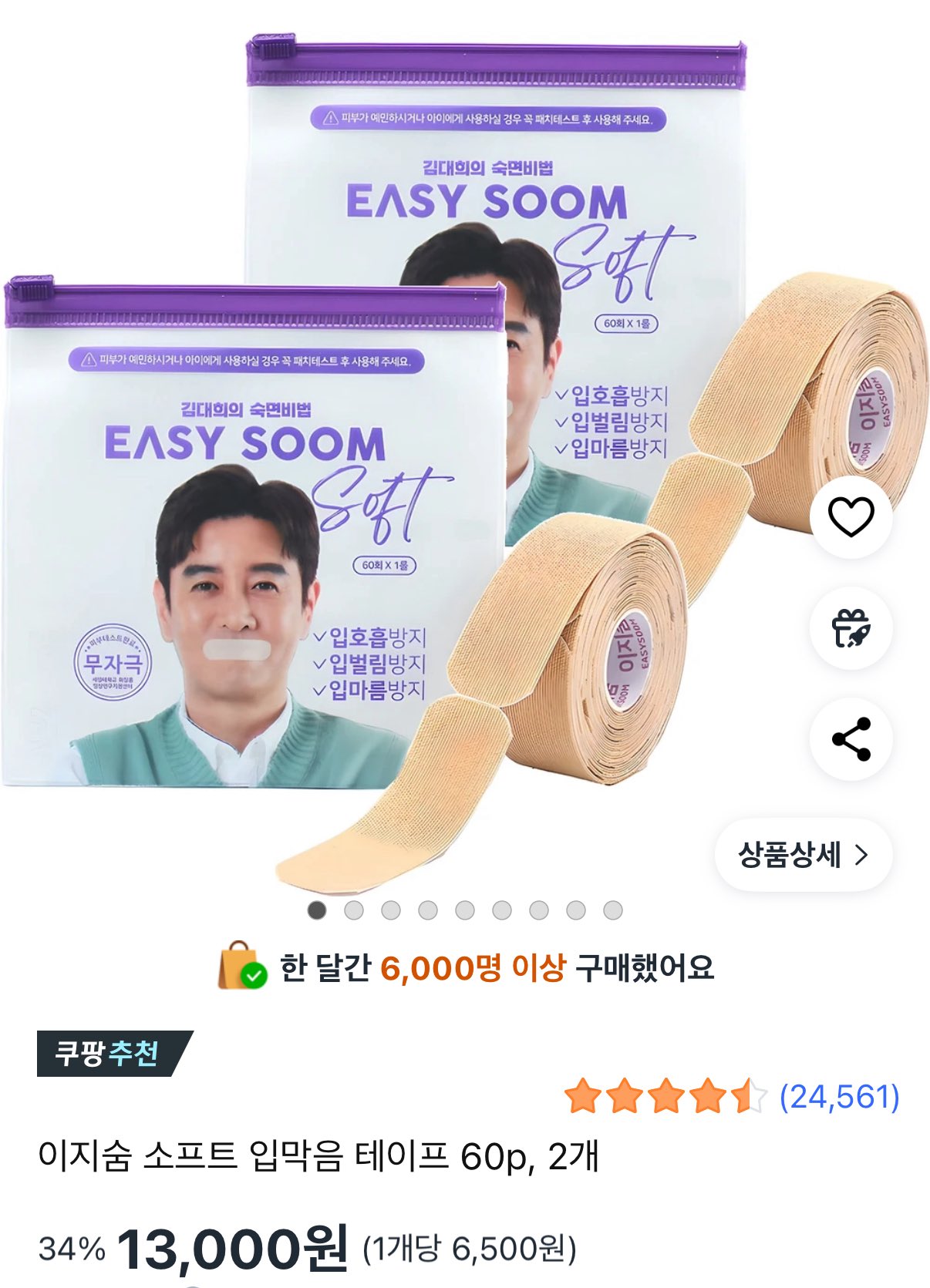Select the active first carousel dot
Image resolution: width=930 pixels, height=1288 pixels.
(316, 910)
